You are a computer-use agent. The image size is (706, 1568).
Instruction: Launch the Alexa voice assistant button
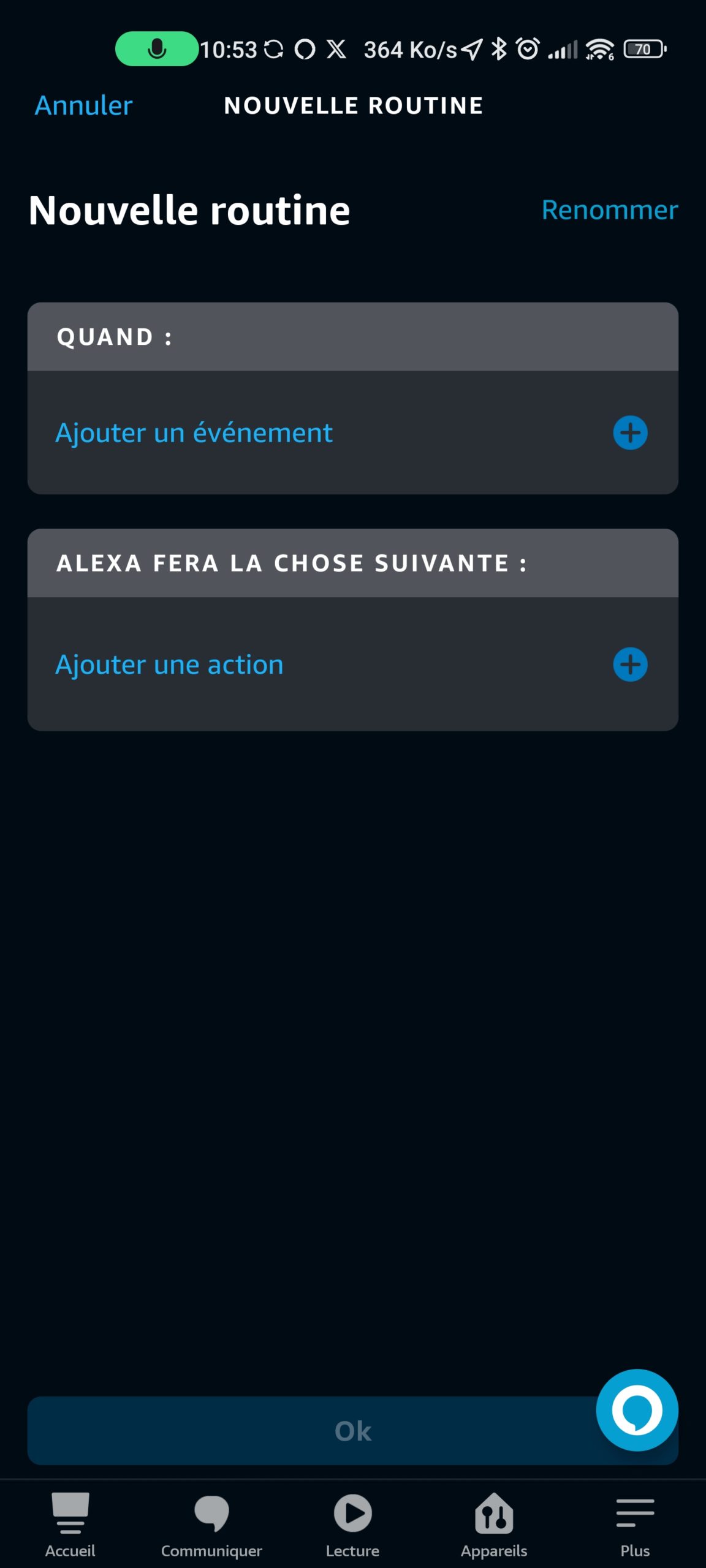[637, 1410]
